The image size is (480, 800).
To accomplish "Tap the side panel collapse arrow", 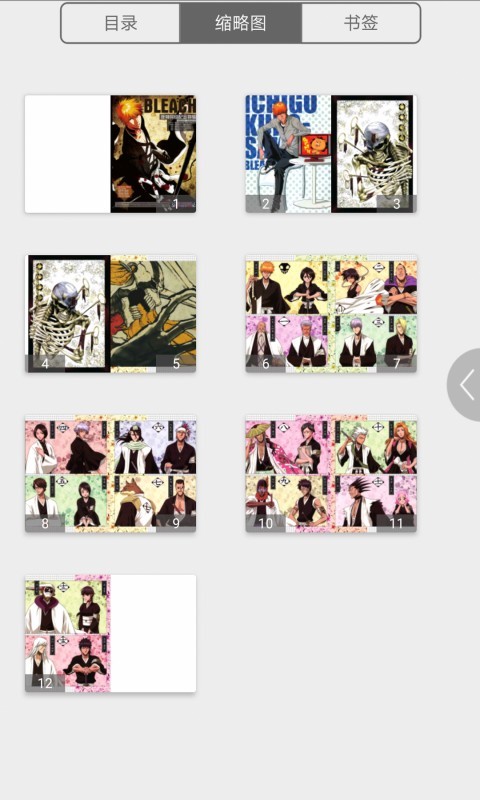I will click(466, 385).
